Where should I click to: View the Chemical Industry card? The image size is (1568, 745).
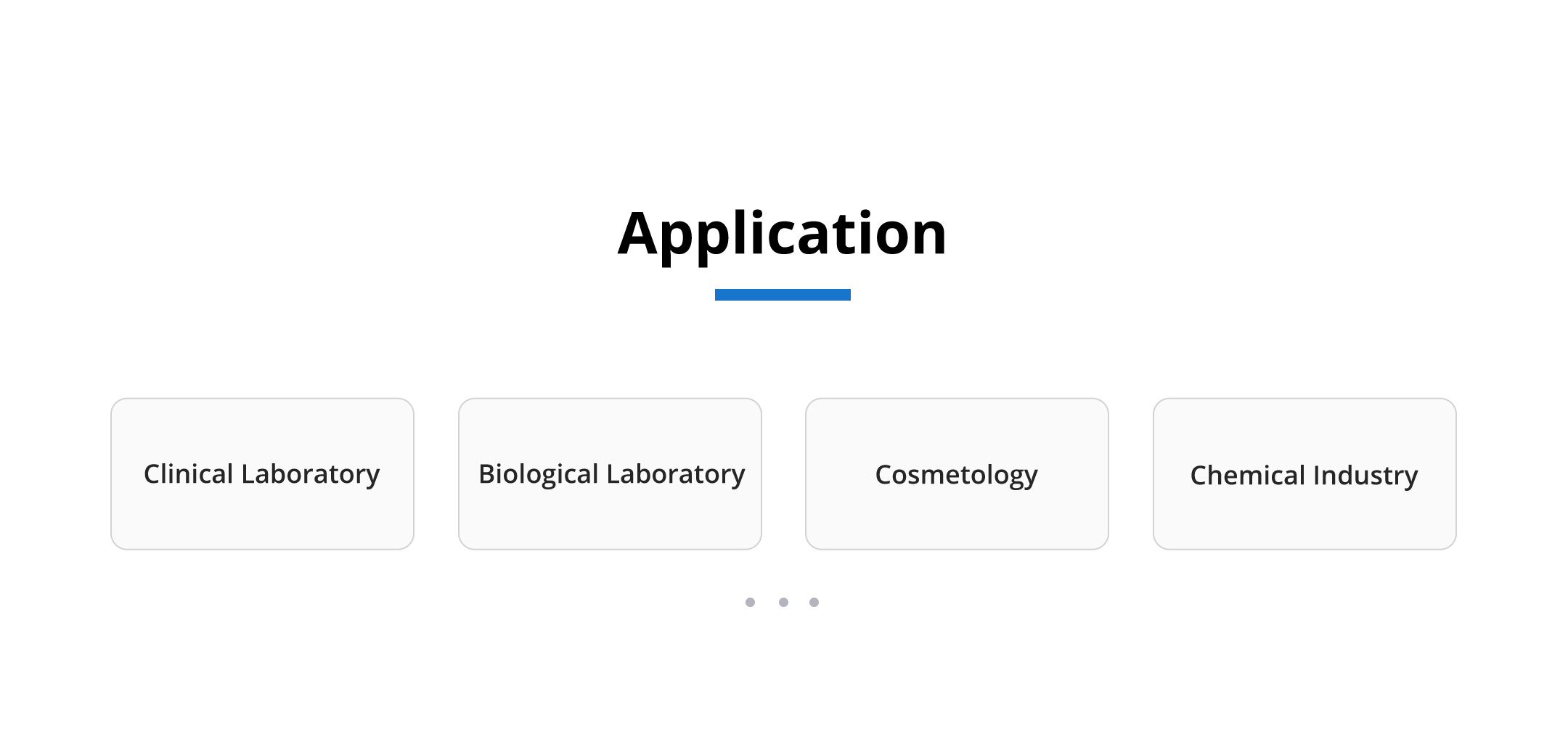[1304, 473]
